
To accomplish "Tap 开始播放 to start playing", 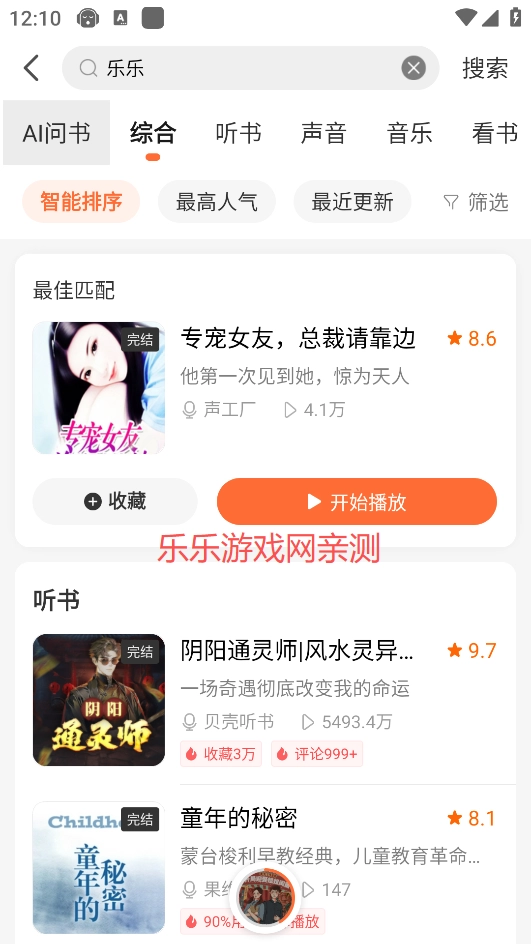I will pos(357,502).
